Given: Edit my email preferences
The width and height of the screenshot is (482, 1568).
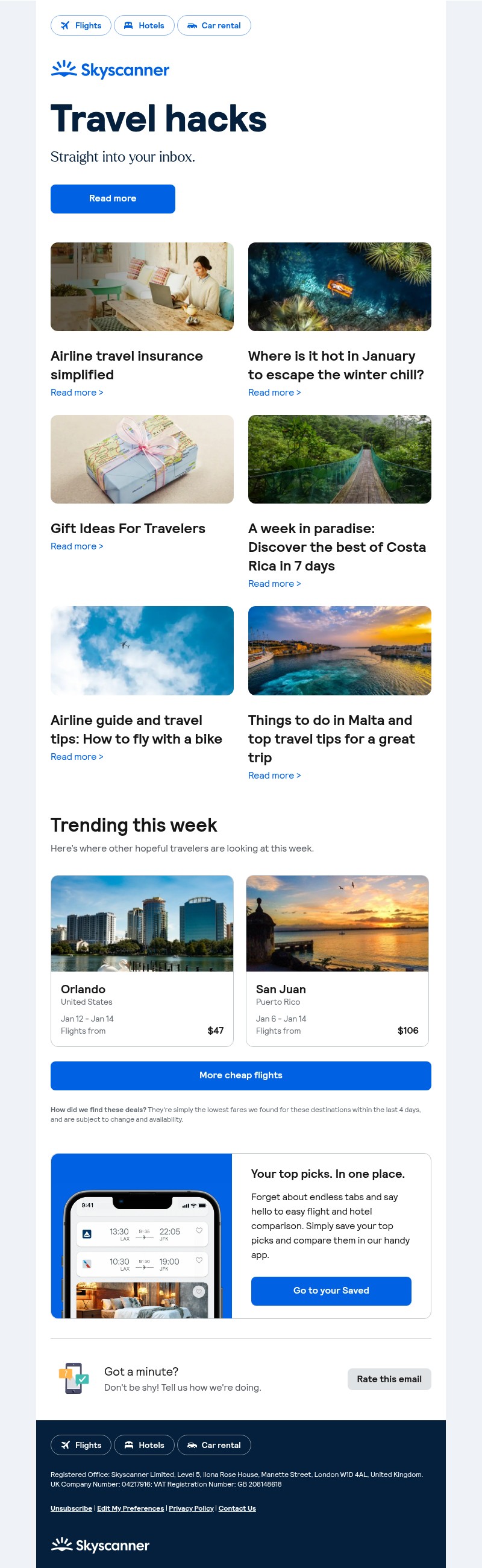Looking at the screenshot, I should [x=130, y=1508].
